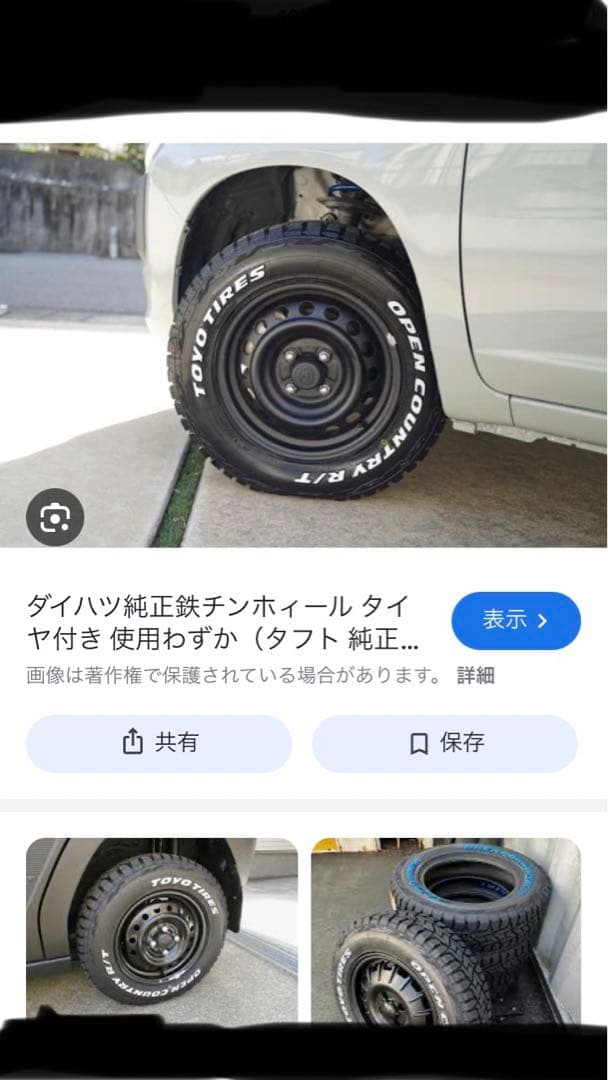608x1080 pixels.
Task: Share the image with the 共有 button
Action: point(159,743)
